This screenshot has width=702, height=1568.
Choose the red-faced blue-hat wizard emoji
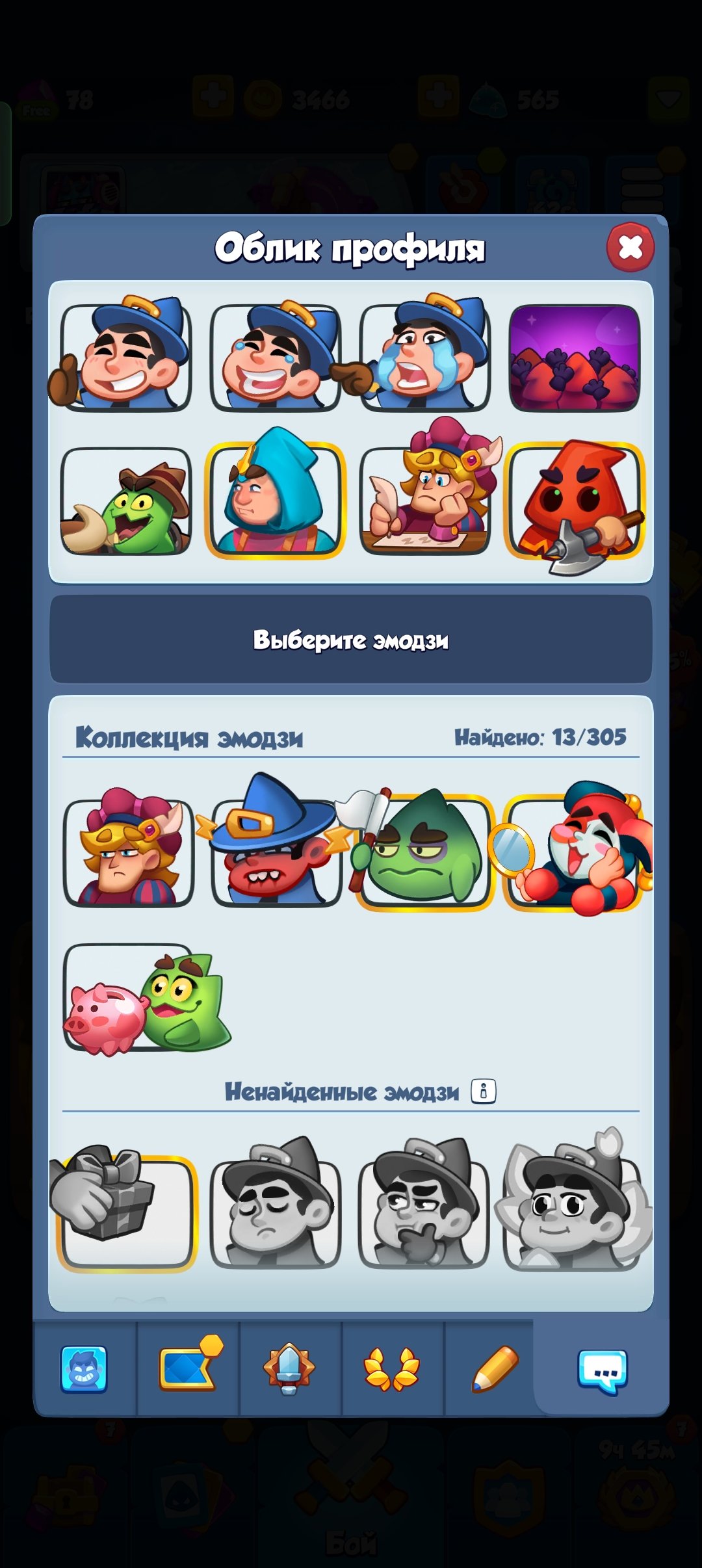pyautogui.click(x=276, y=853)
